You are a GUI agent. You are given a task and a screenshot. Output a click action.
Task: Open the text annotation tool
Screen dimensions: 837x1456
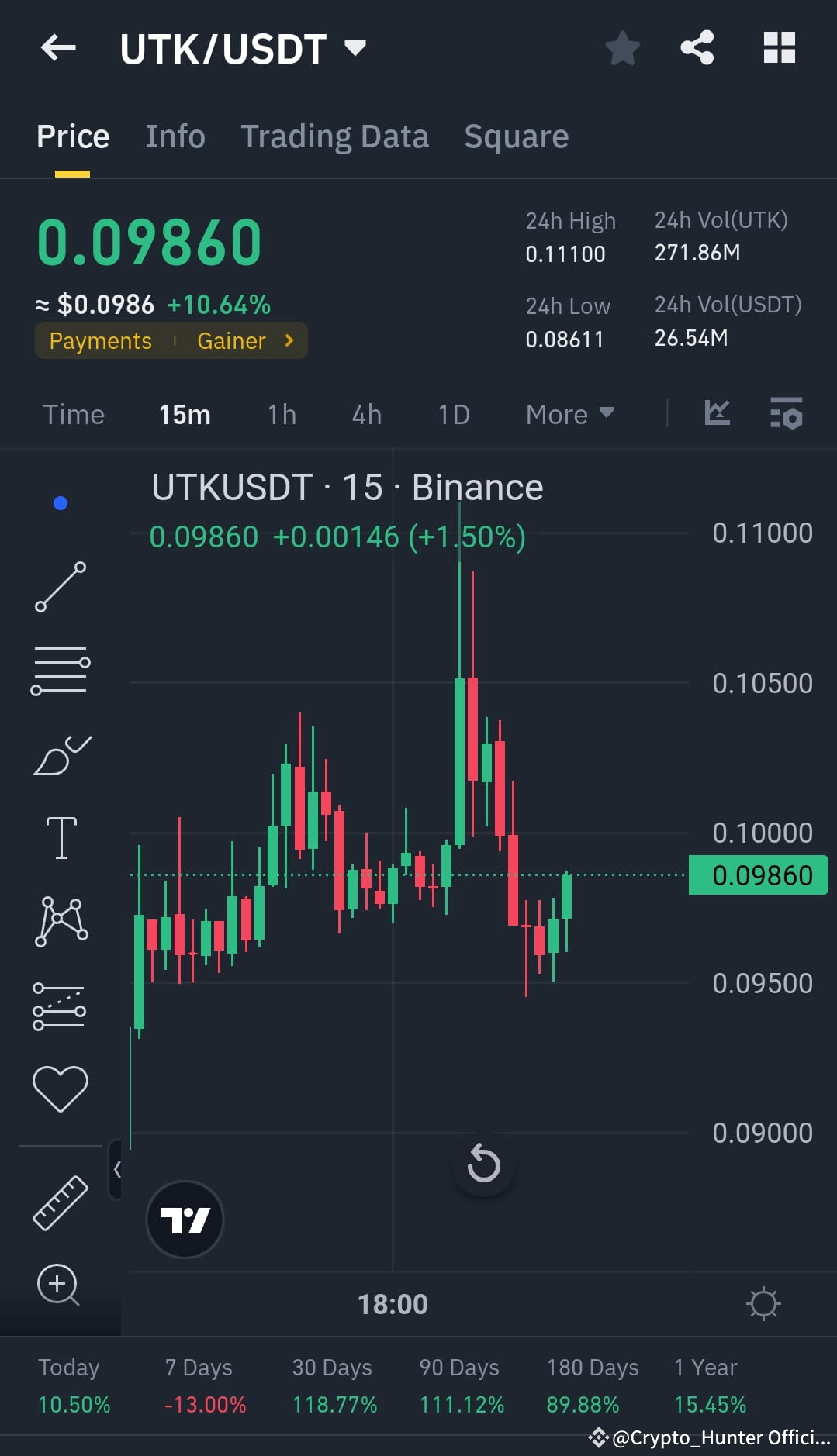pos(61,837)
